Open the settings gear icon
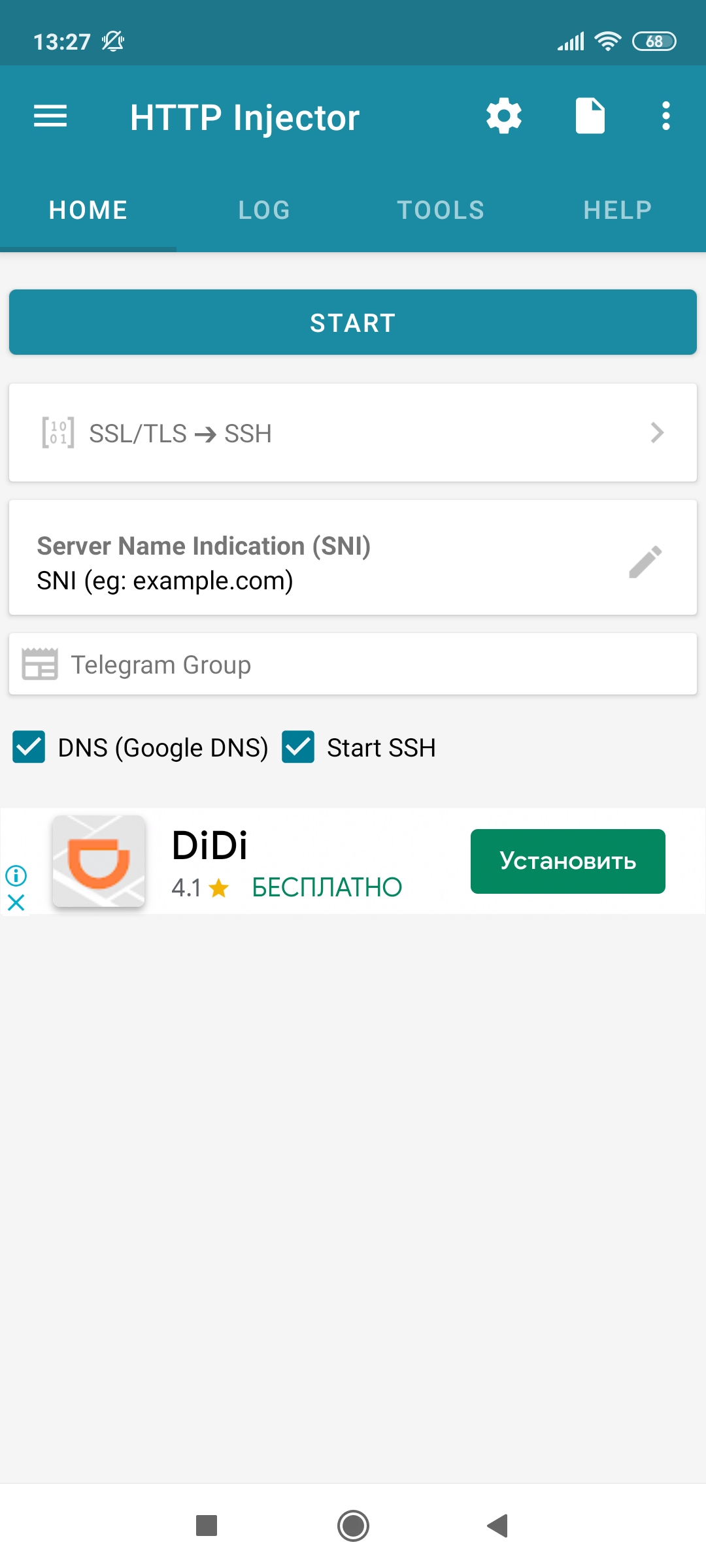 504,116
